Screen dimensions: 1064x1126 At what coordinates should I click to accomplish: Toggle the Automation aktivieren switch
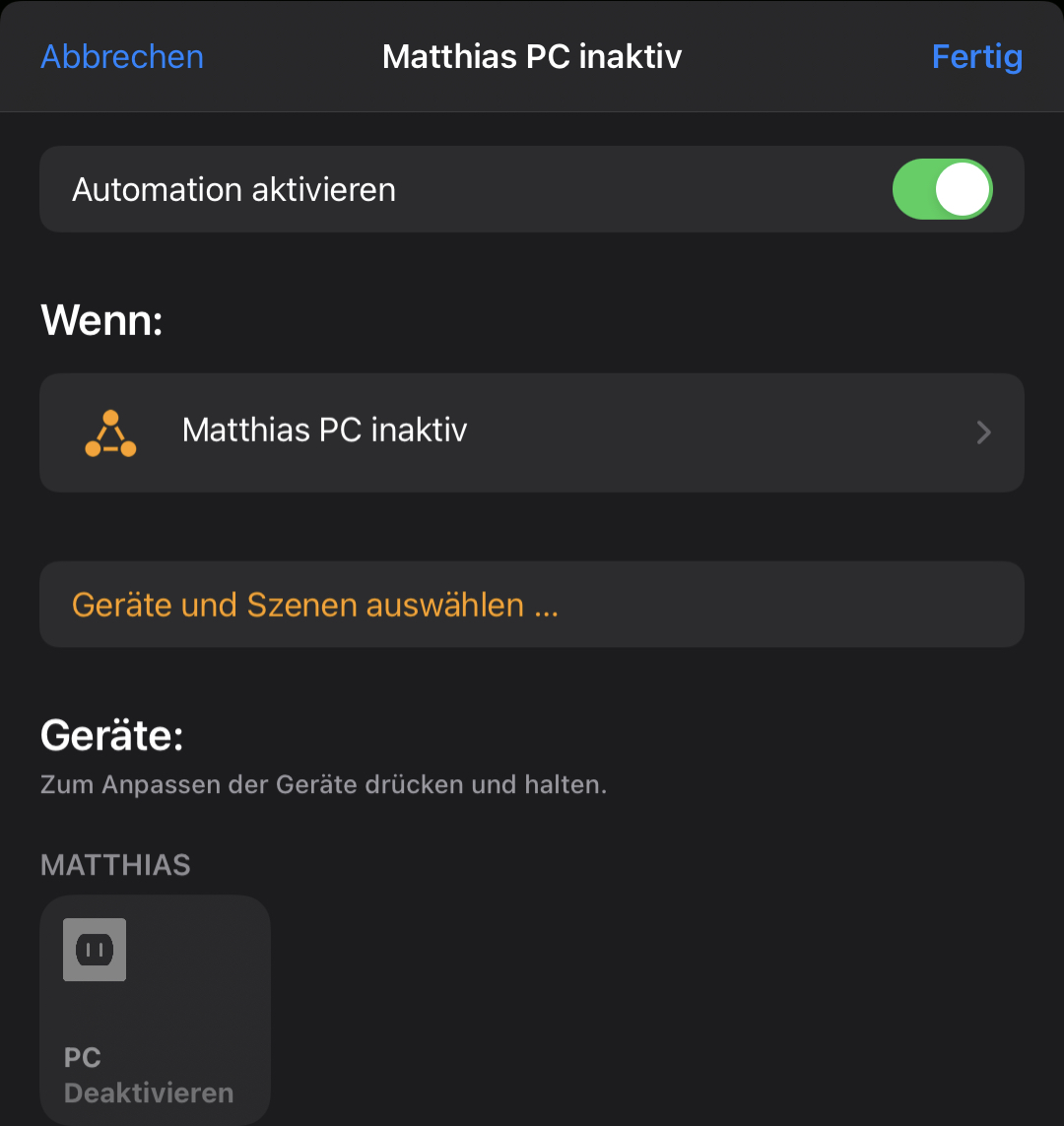pos(942,189)
